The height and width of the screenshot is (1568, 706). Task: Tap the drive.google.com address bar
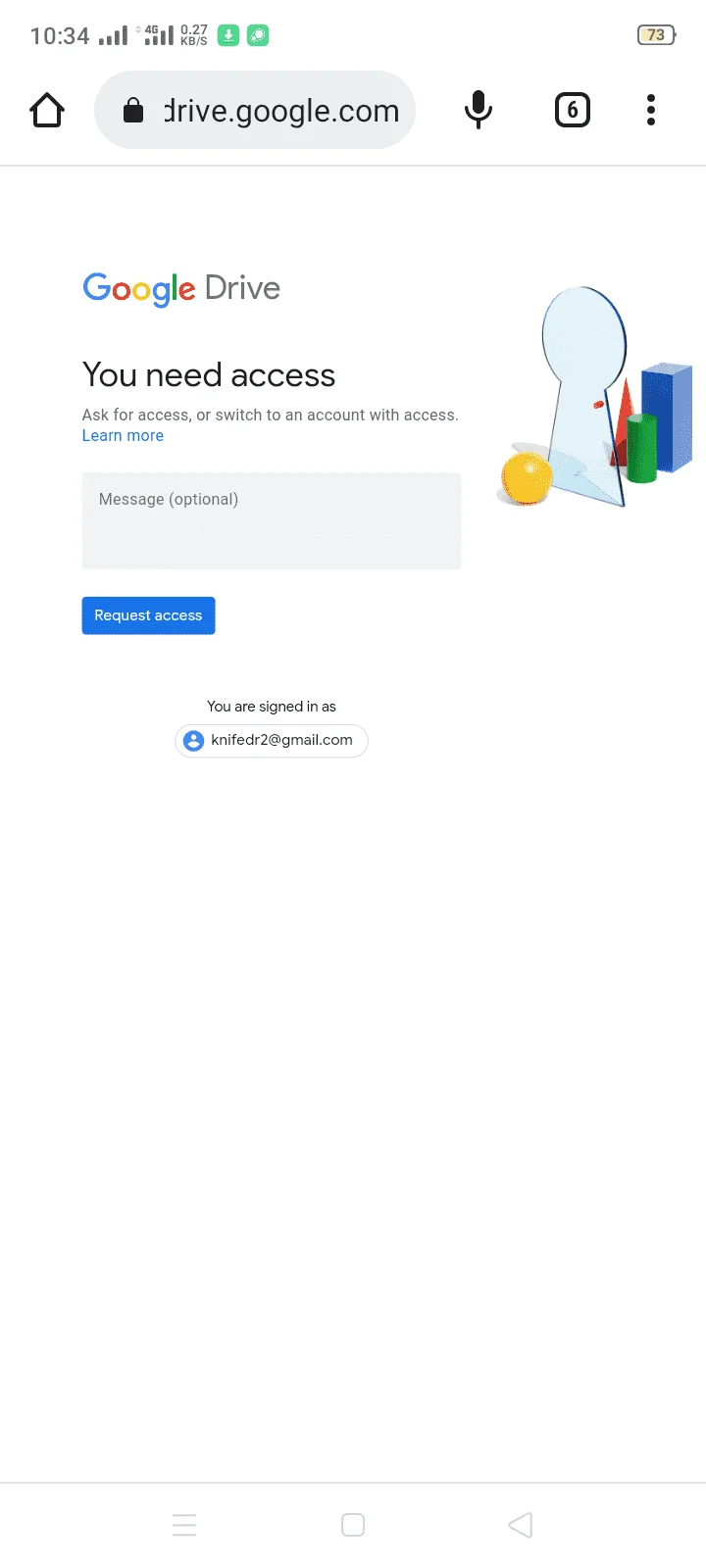coord(255,110)
